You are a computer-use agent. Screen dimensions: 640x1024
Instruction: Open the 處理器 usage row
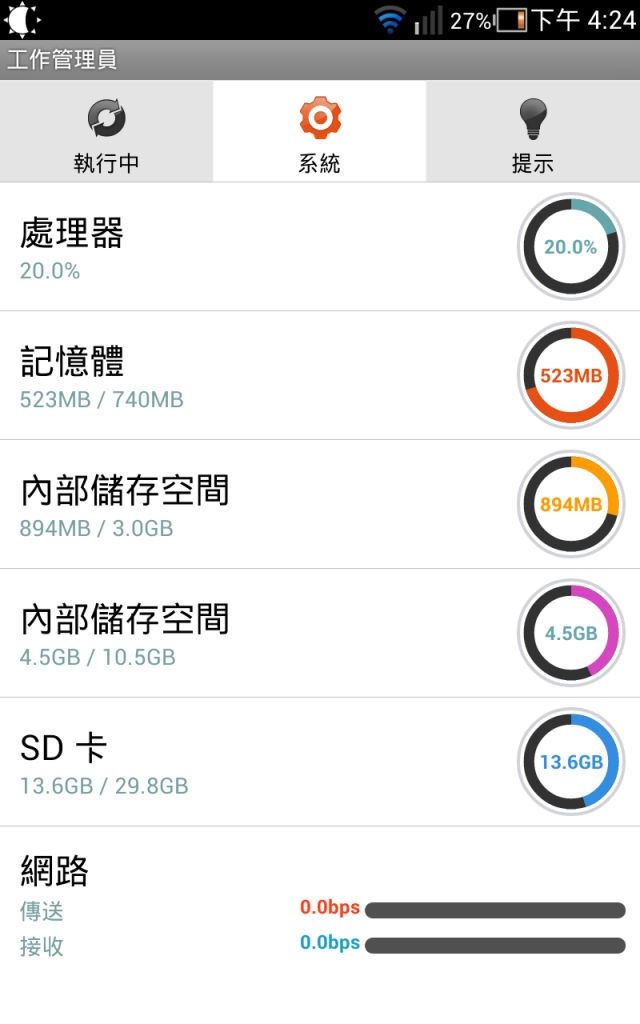coord(320,247)
